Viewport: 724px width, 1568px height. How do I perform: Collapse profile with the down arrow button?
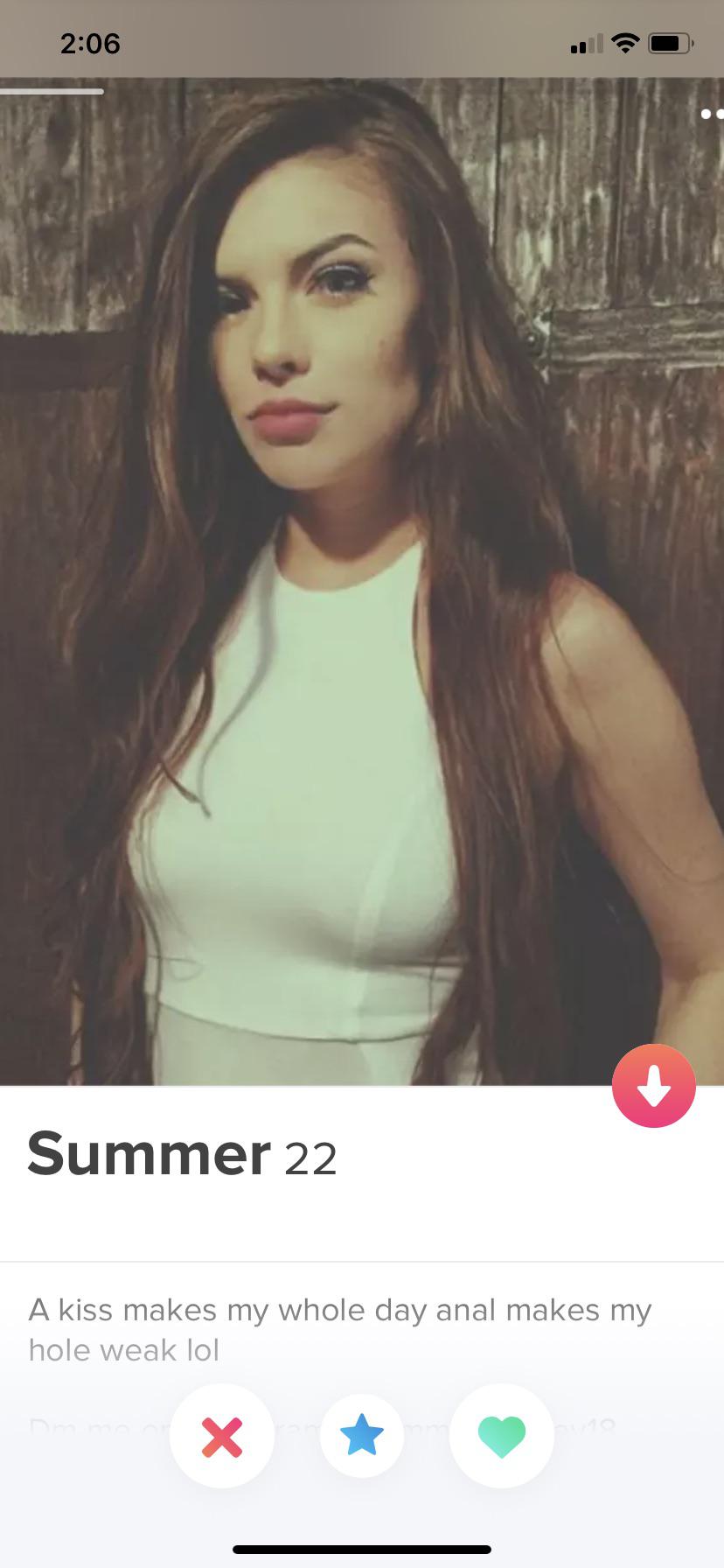tap(653, 1085)
